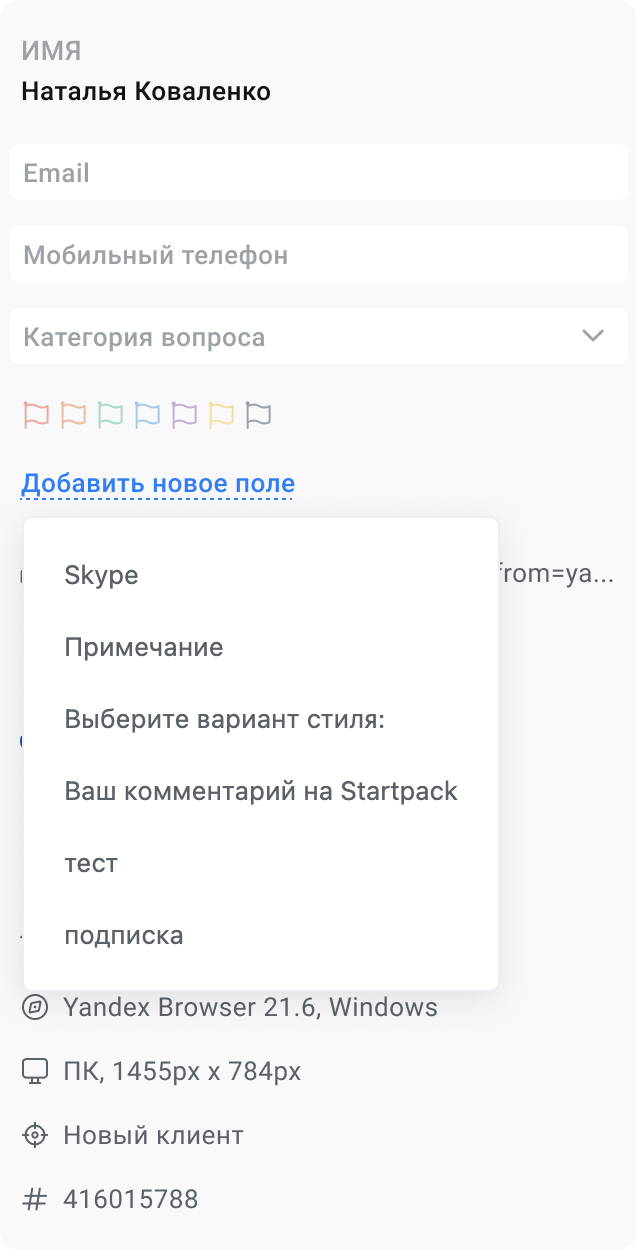Select the green flag marker
The image size is (636, 1250).
coord(110,414)
